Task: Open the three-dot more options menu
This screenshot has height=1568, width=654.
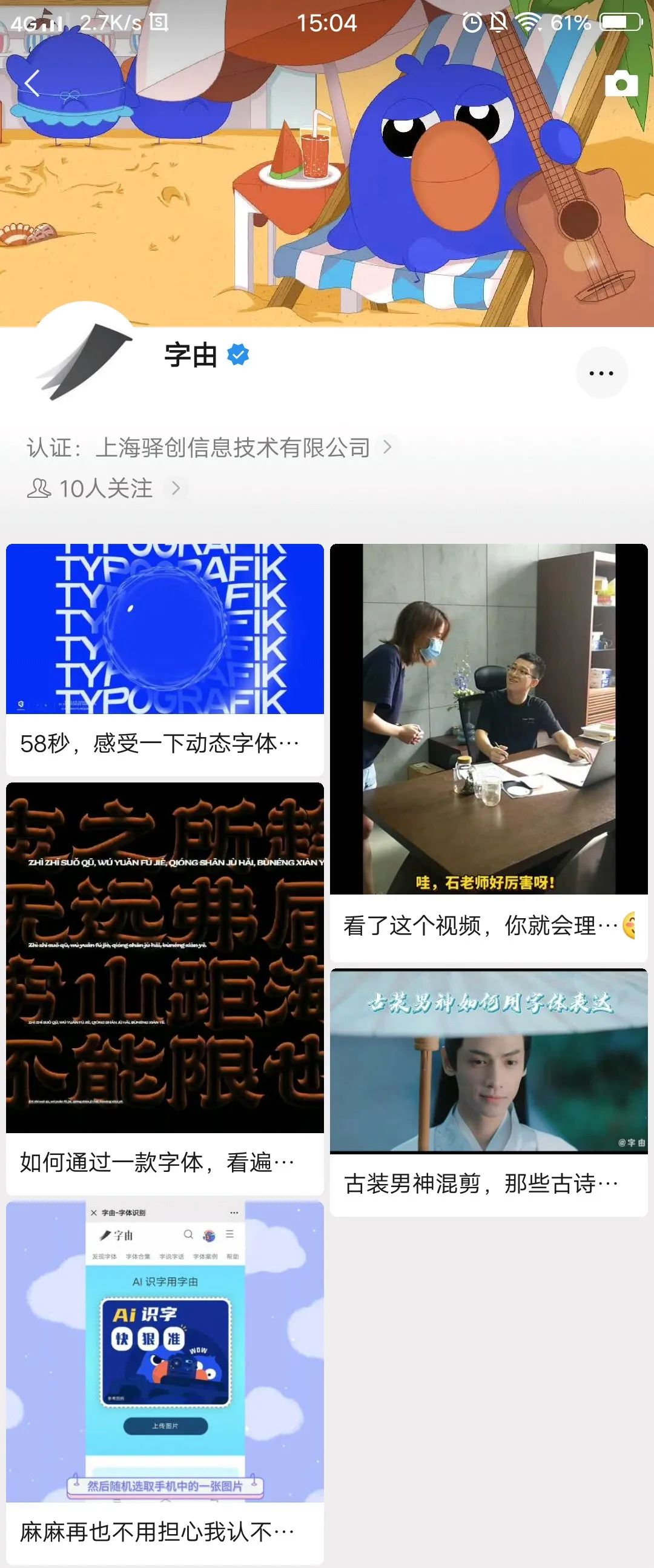Action: [x=601, y=373]
